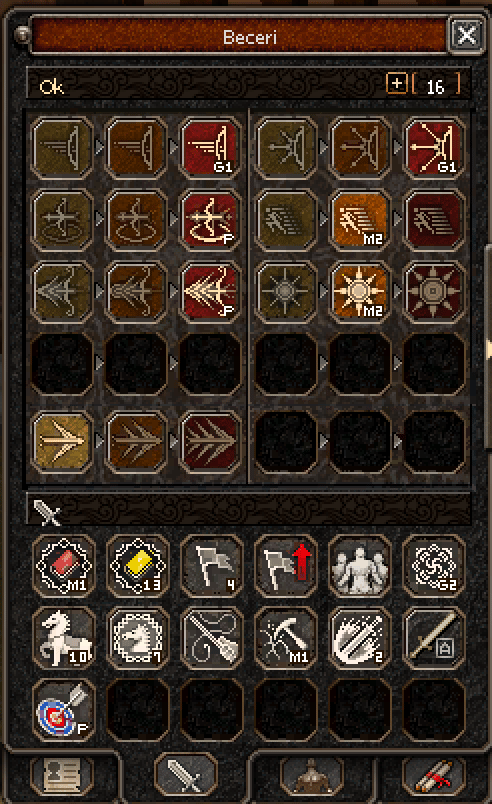The image size is (492, 804).
Task: Select the target with arrow skill P
Action: coord(64,710)
